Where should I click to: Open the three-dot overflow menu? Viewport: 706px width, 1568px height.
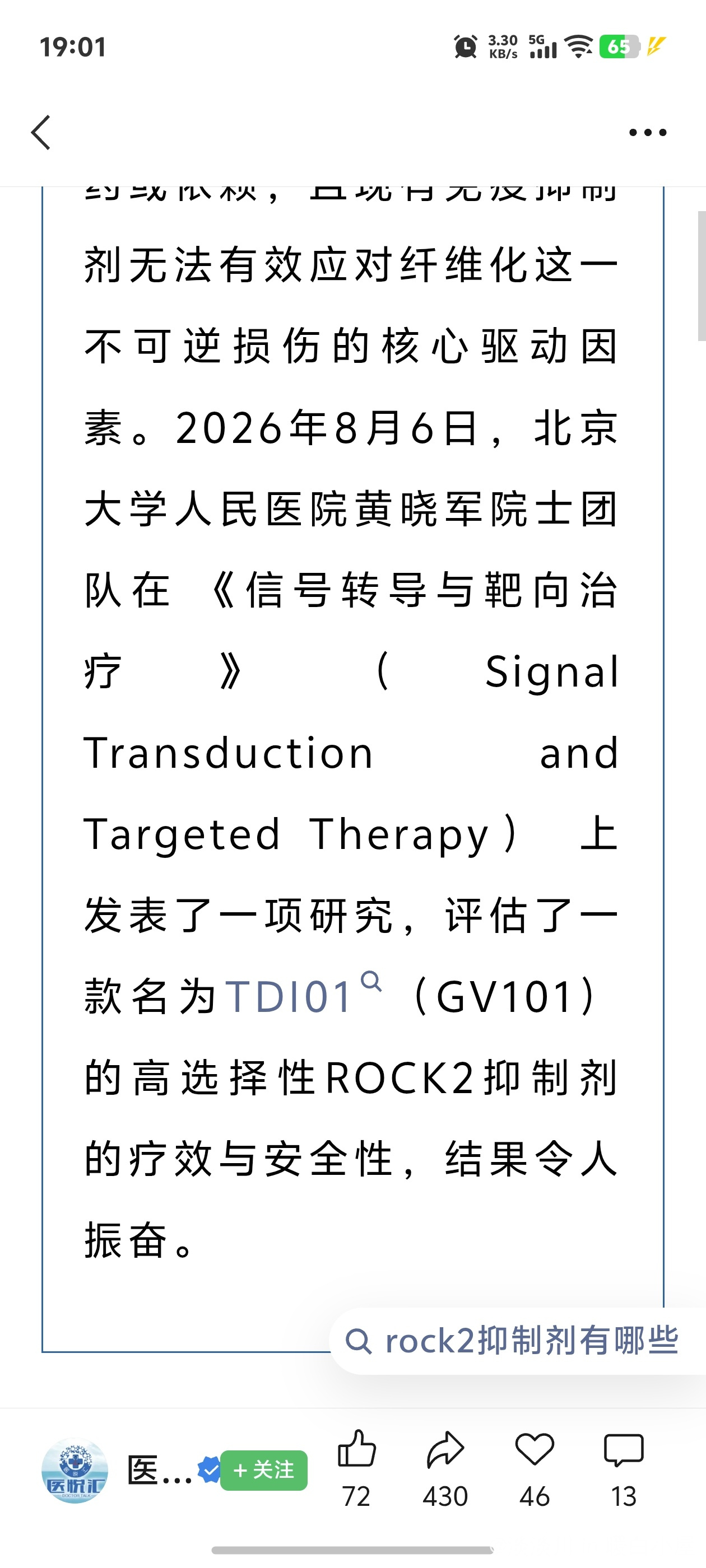tap(648, 132)
